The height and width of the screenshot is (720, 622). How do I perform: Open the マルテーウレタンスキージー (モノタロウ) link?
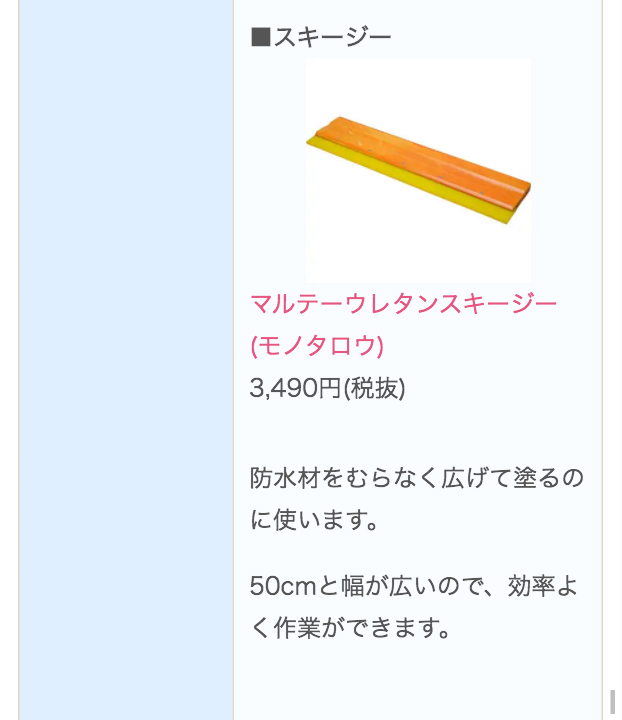pos(402,303)
